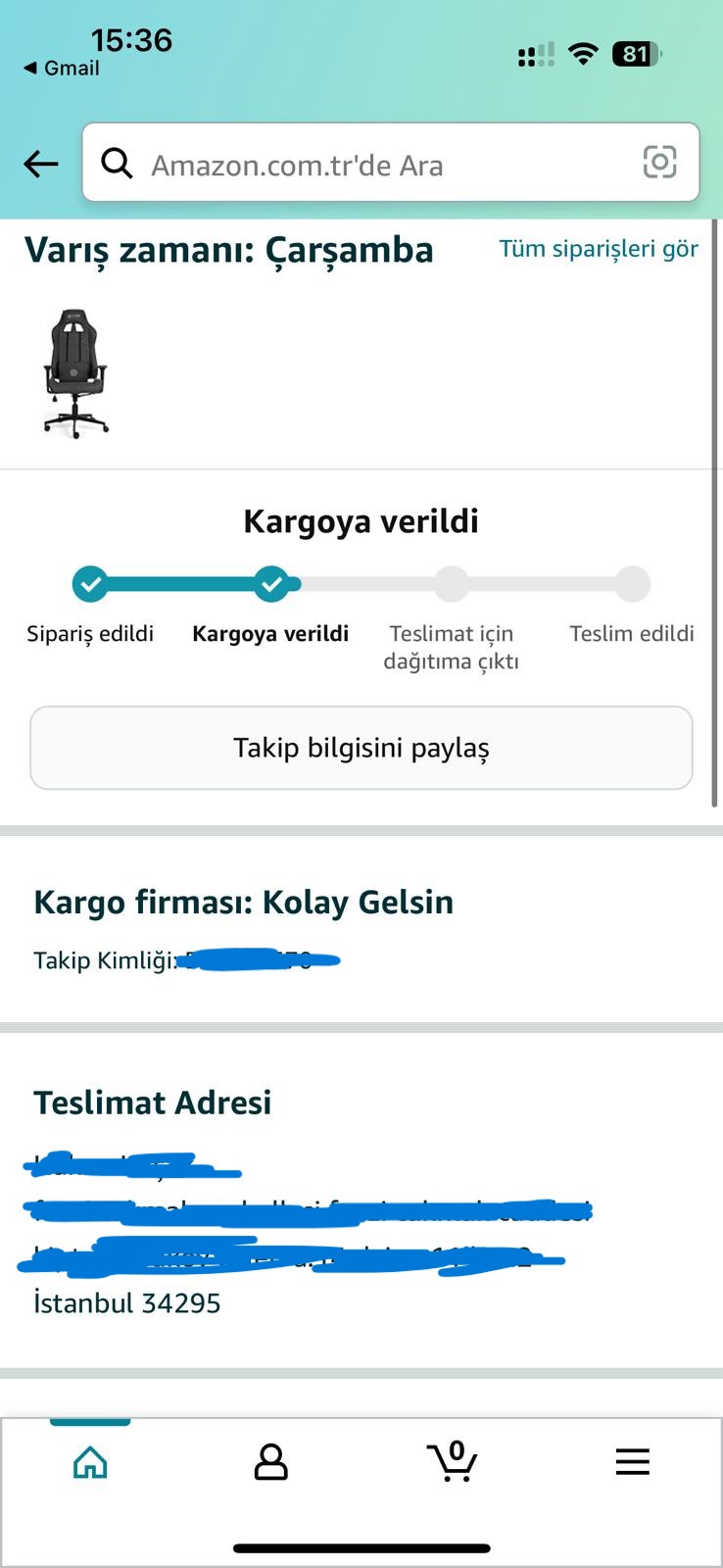The width and height of the screenshot is (723, 1568).
Task: Tap the Amazon.com.tr search field
Action: [372, 164]
